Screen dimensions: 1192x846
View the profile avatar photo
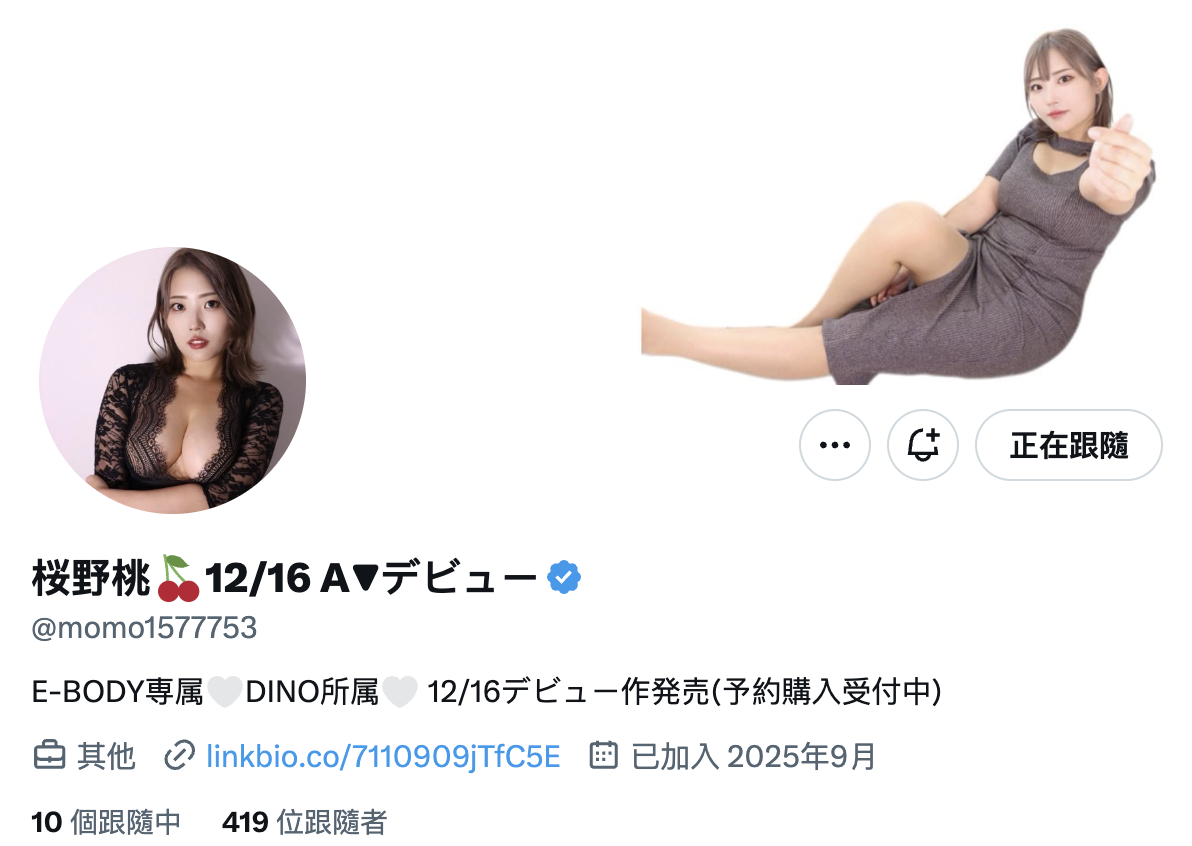pos(172,381)
